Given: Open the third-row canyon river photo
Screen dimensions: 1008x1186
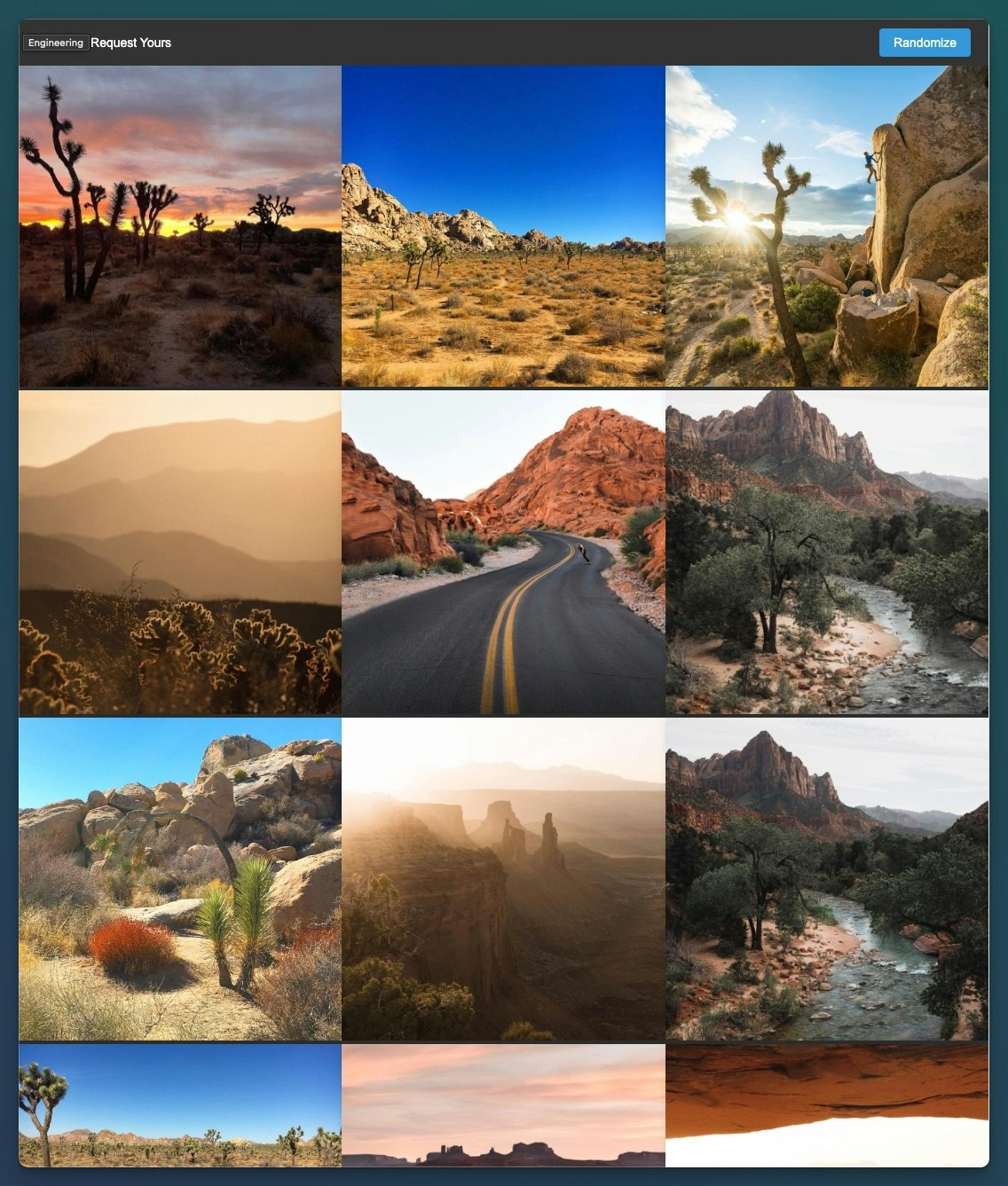Looking at the screenshot, I should [827, 879].
